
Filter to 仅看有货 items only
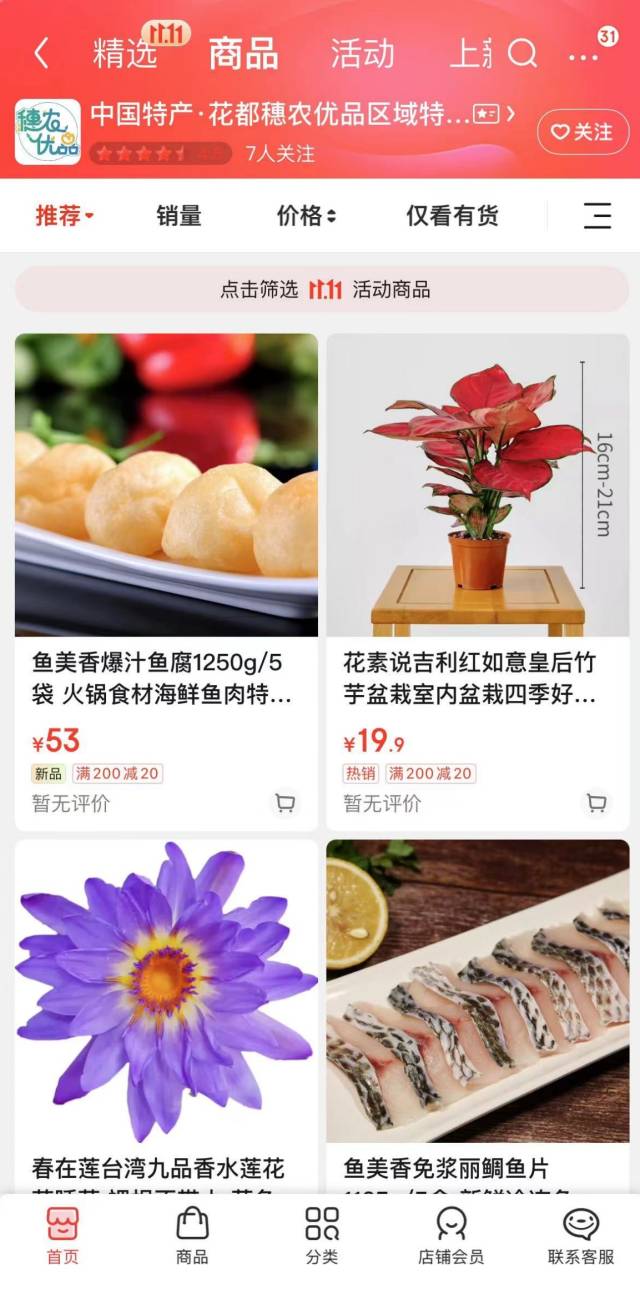(452, 216)
